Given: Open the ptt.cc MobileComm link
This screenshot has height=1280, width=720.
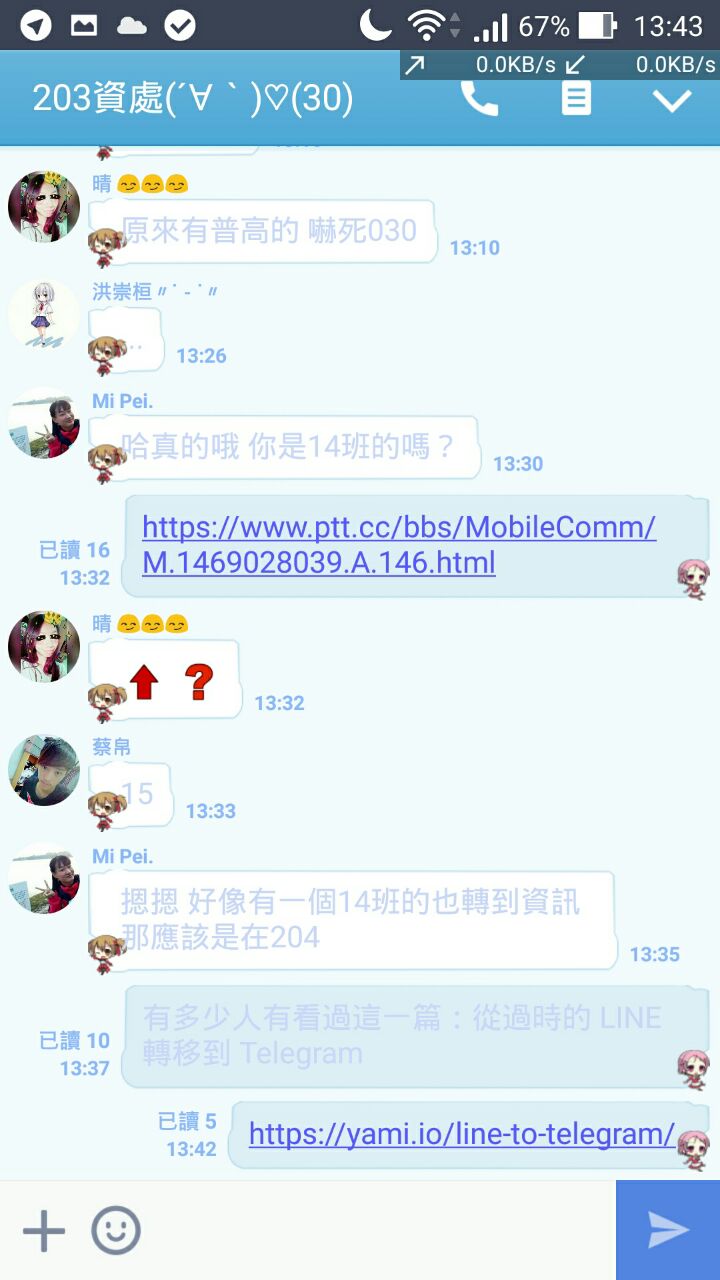Looking at the screenshot, I should [398, 545].
